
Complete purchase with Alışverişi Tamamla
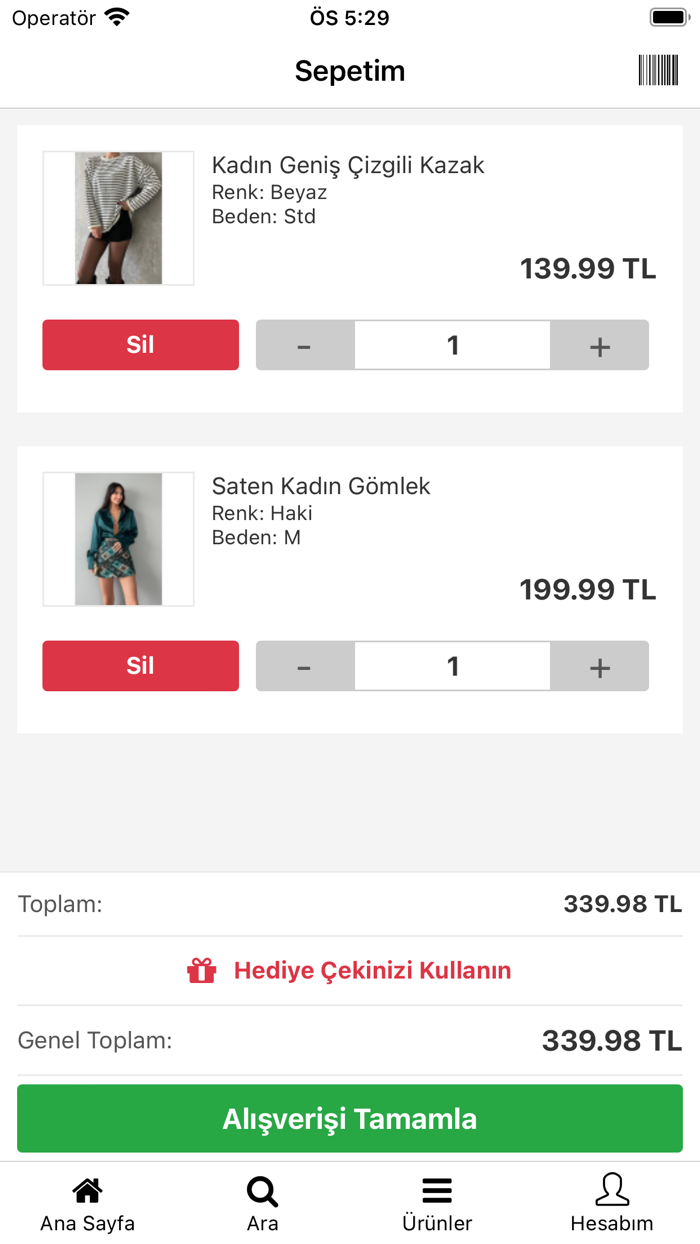(x=350, y=1118)
